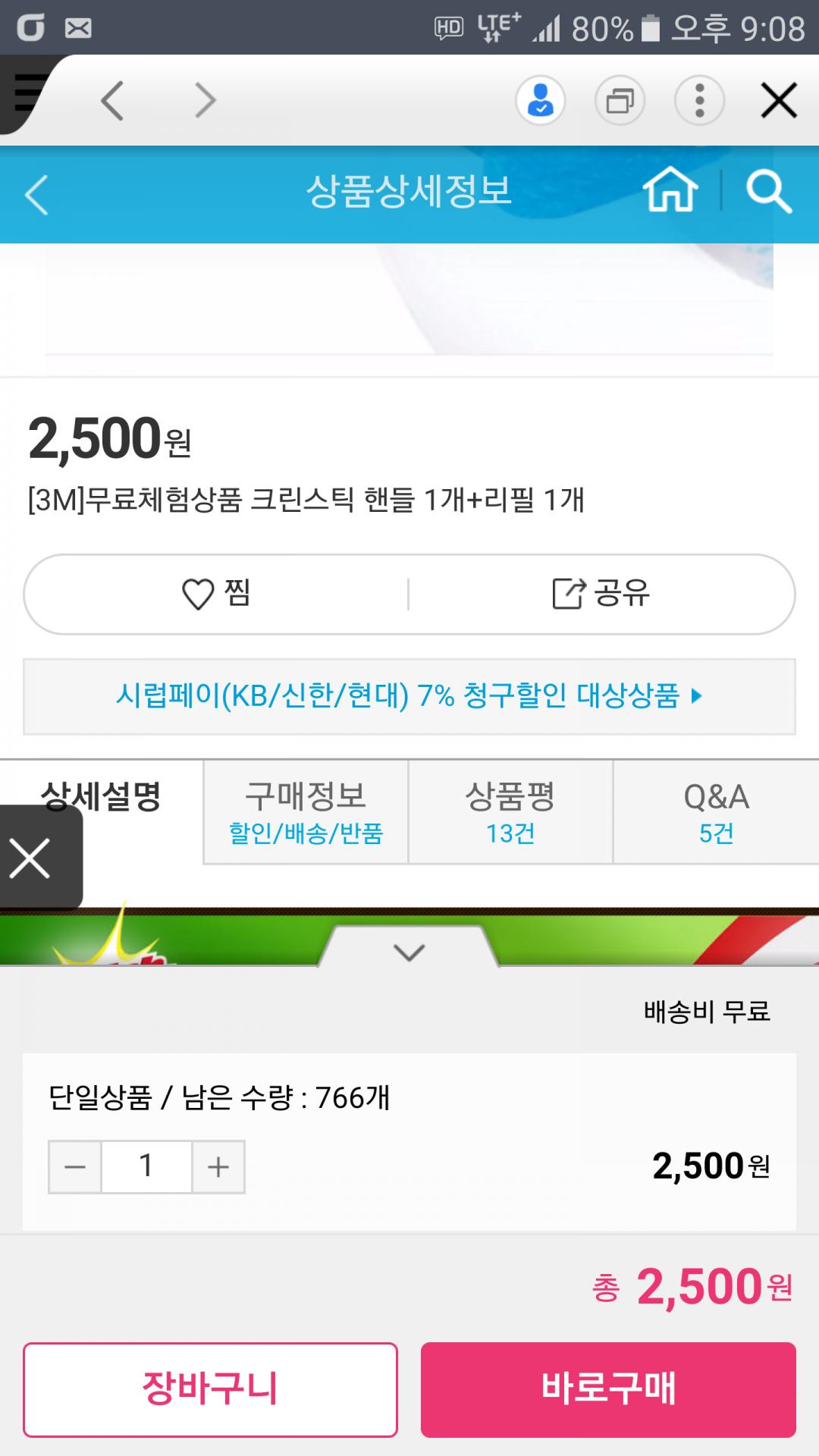Add product to wishlist with 찜
The height and width of the screenshot is (1456, 819).
click(x=216, y=594)
